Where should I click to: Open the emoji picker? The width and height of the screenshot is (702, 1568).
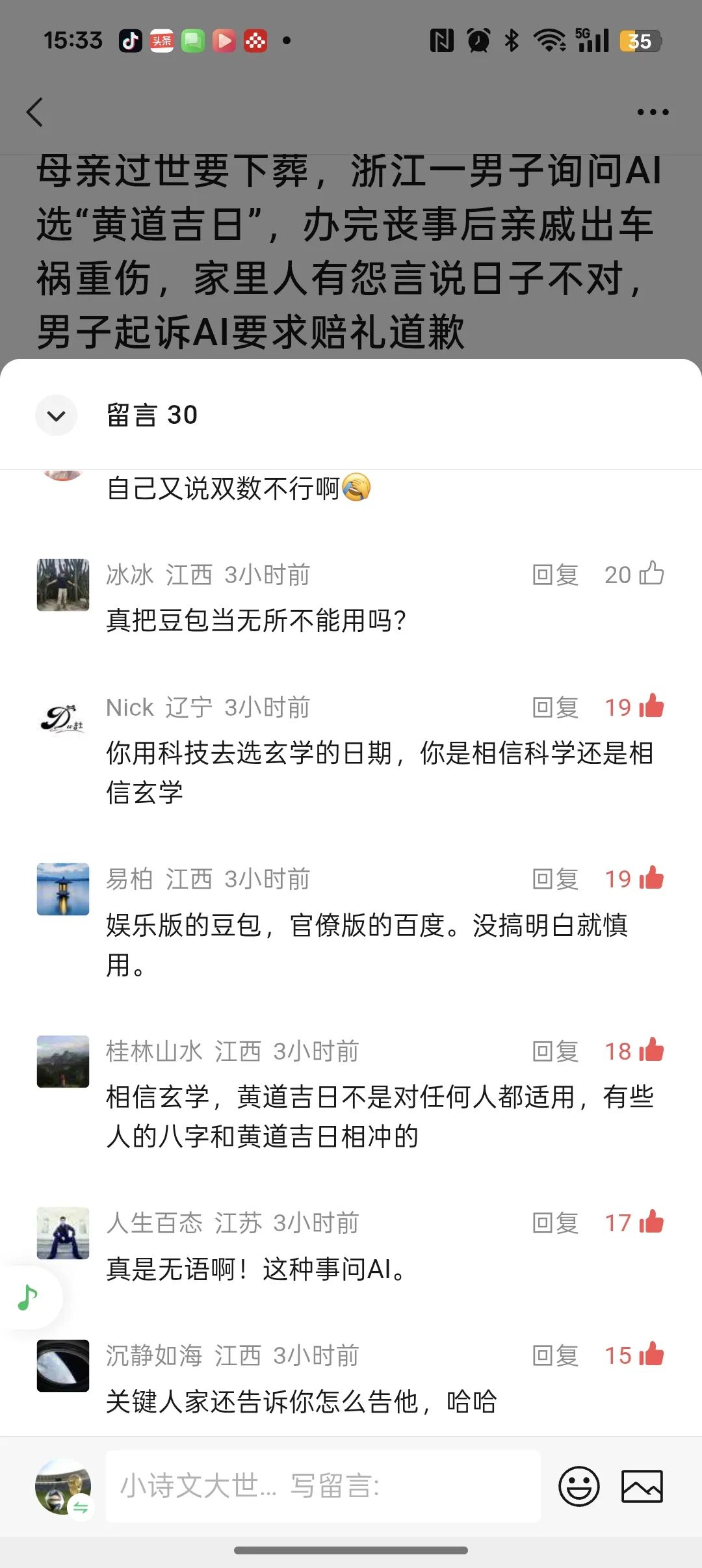(x=578, y=1486)
